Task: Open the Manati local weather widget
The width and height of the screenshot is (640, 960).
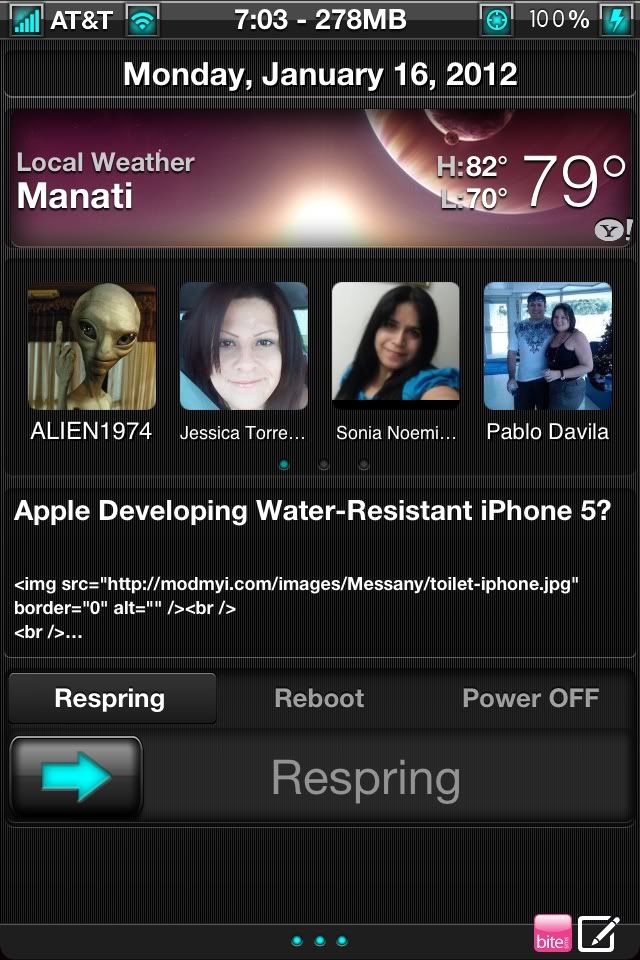Action: (320, 180)
